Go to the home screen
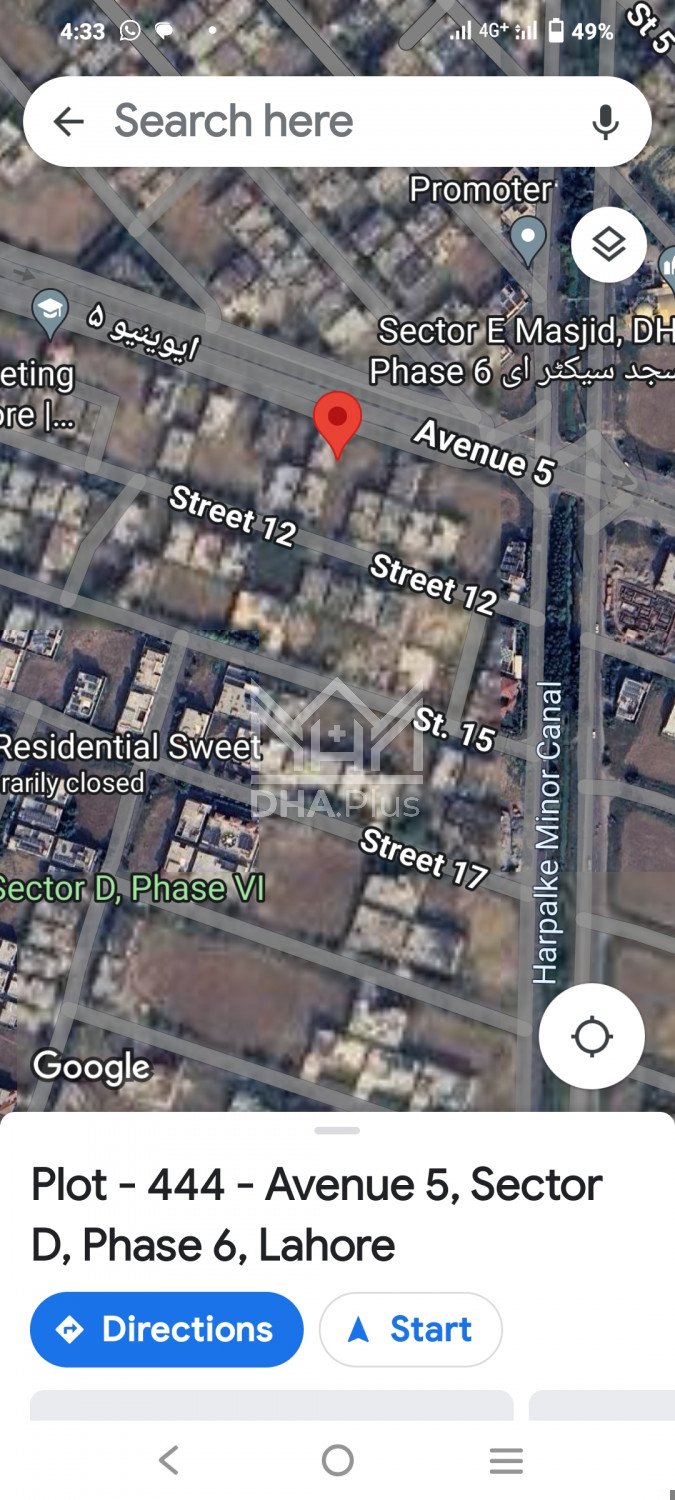 [x=337, y=1461]
